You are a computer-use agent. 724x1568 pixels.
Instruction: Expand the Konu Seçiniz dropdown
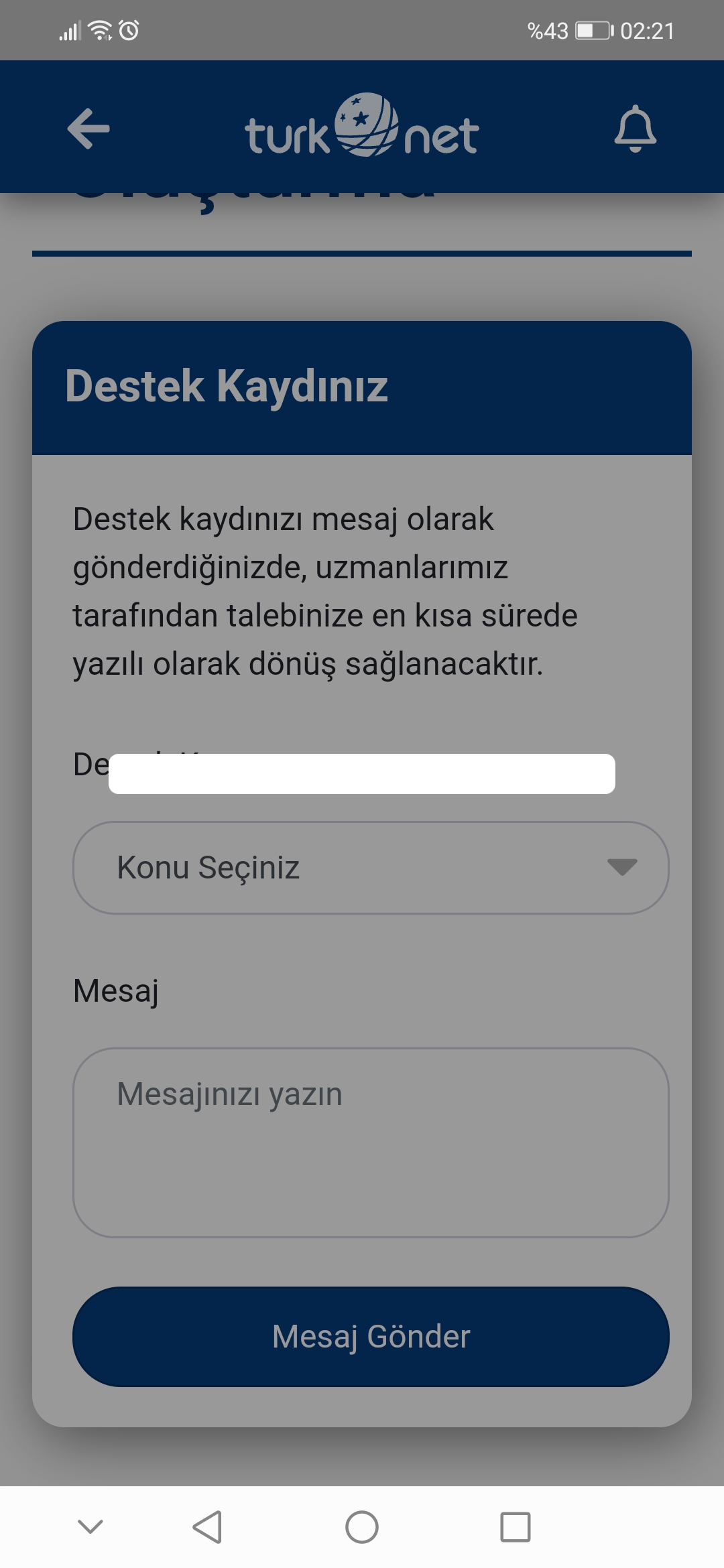[x=371, y=868]
